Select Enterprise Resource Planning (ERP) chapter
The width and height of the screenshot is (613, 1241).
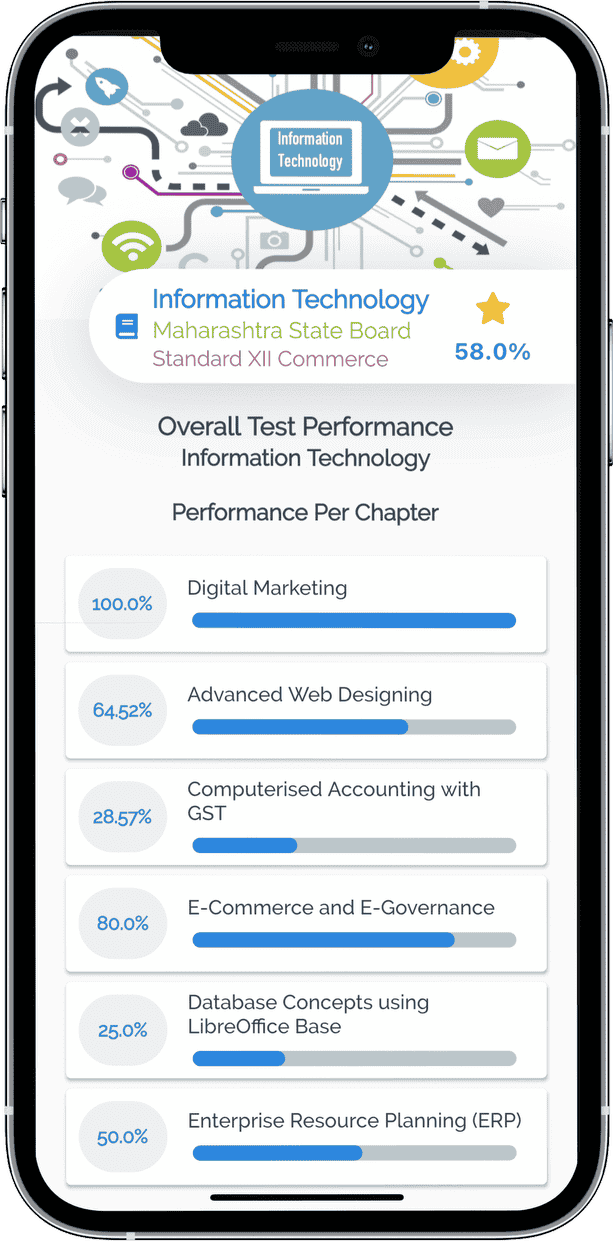[x=306, y=1136]
